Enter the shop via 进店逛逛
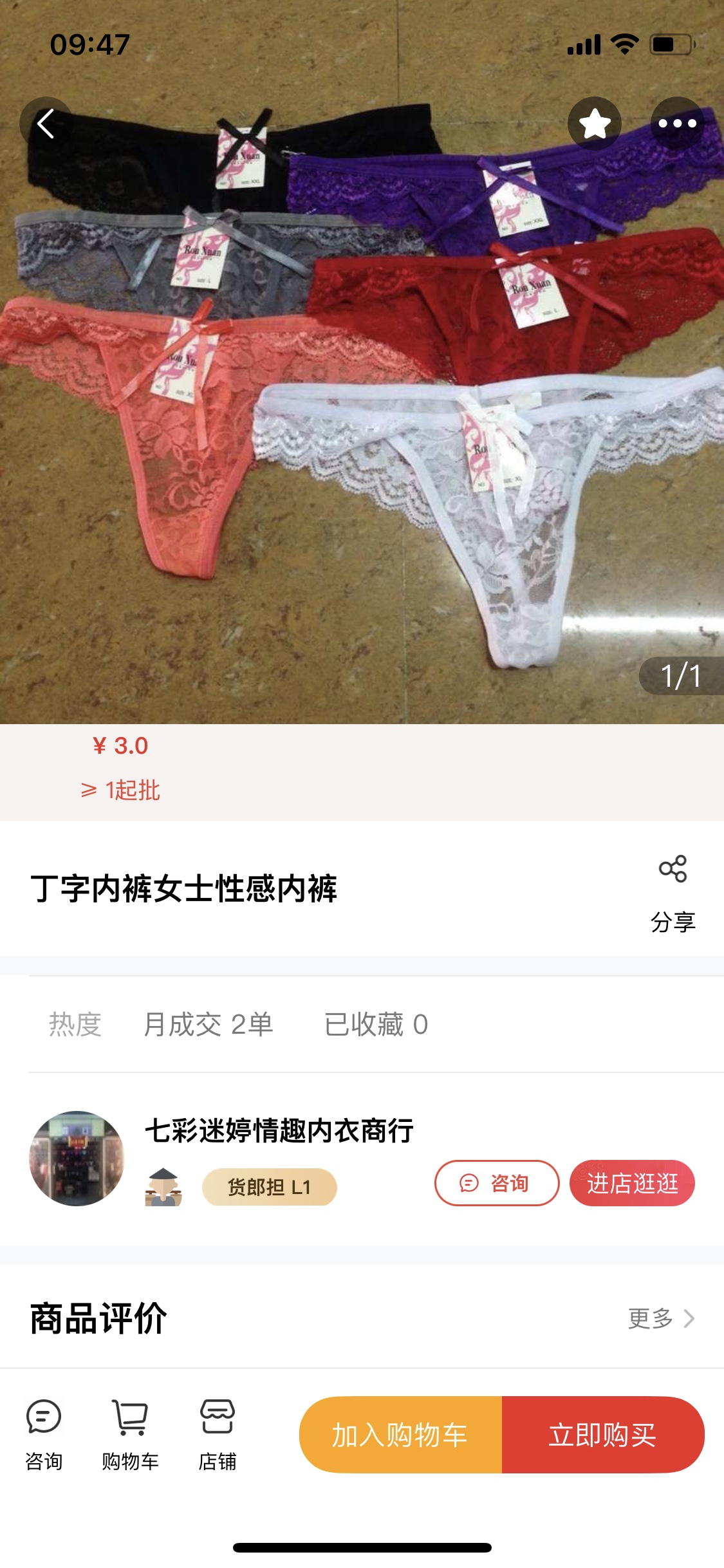724x1568 pixels. point(632,1183)
